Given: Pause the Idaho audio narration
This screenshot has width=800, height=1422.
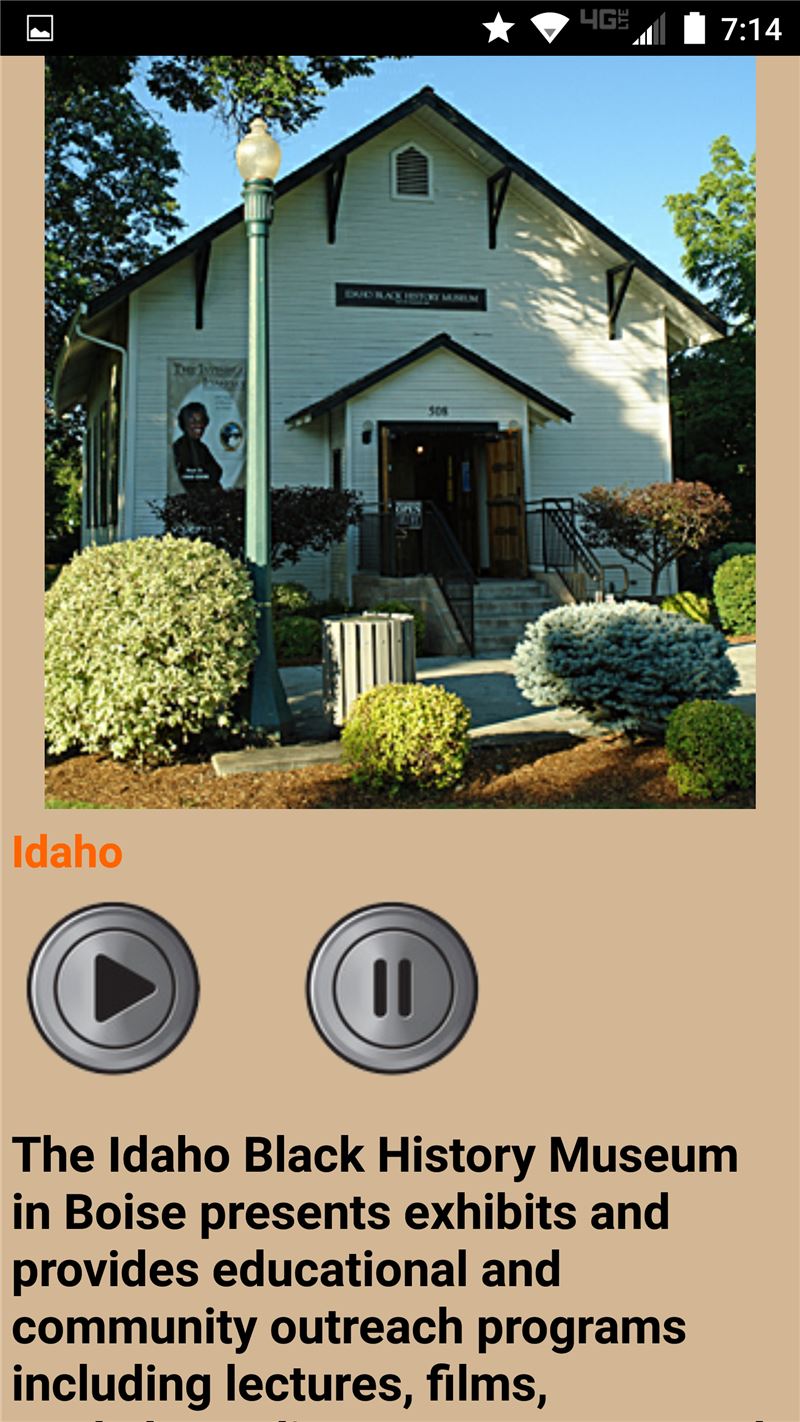Looking at the screenshot, I should (392, 988).
